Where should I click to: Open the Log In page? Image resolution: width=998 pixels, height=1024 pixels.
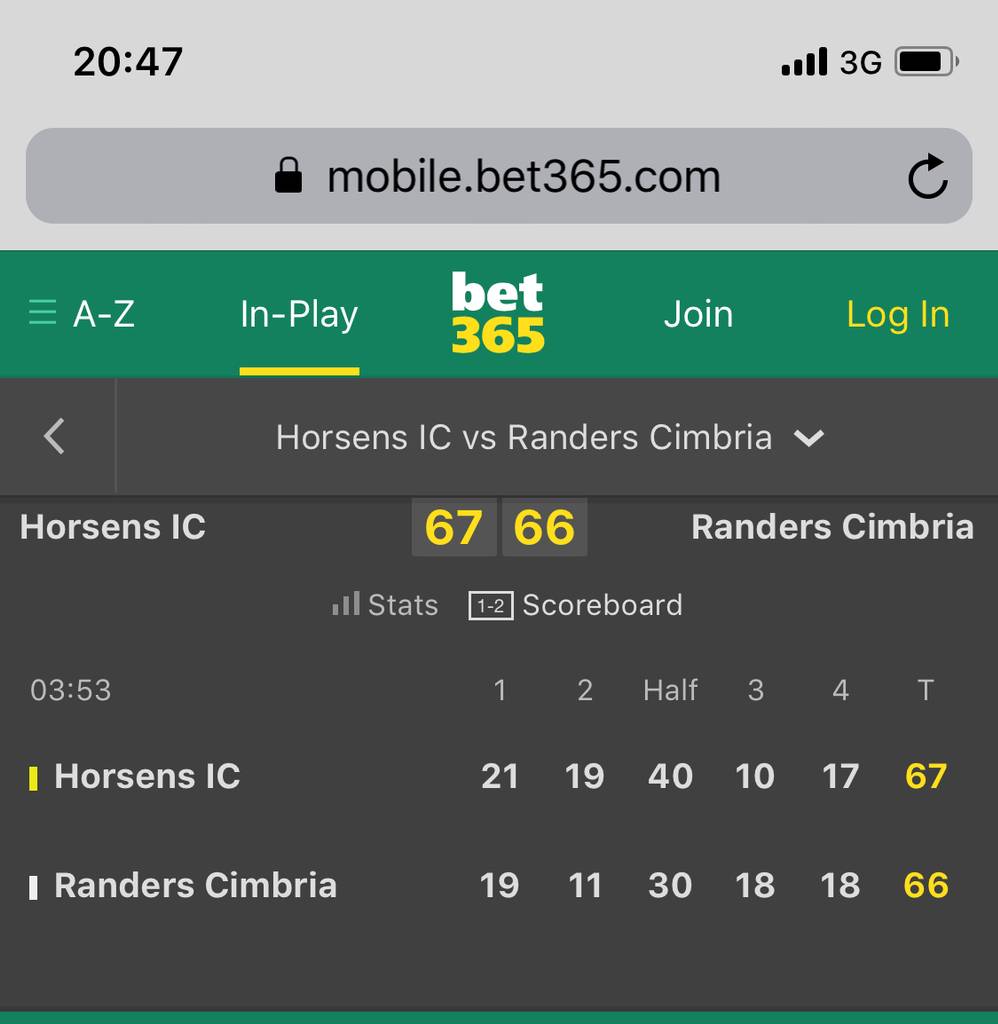[x=897, y=315]
